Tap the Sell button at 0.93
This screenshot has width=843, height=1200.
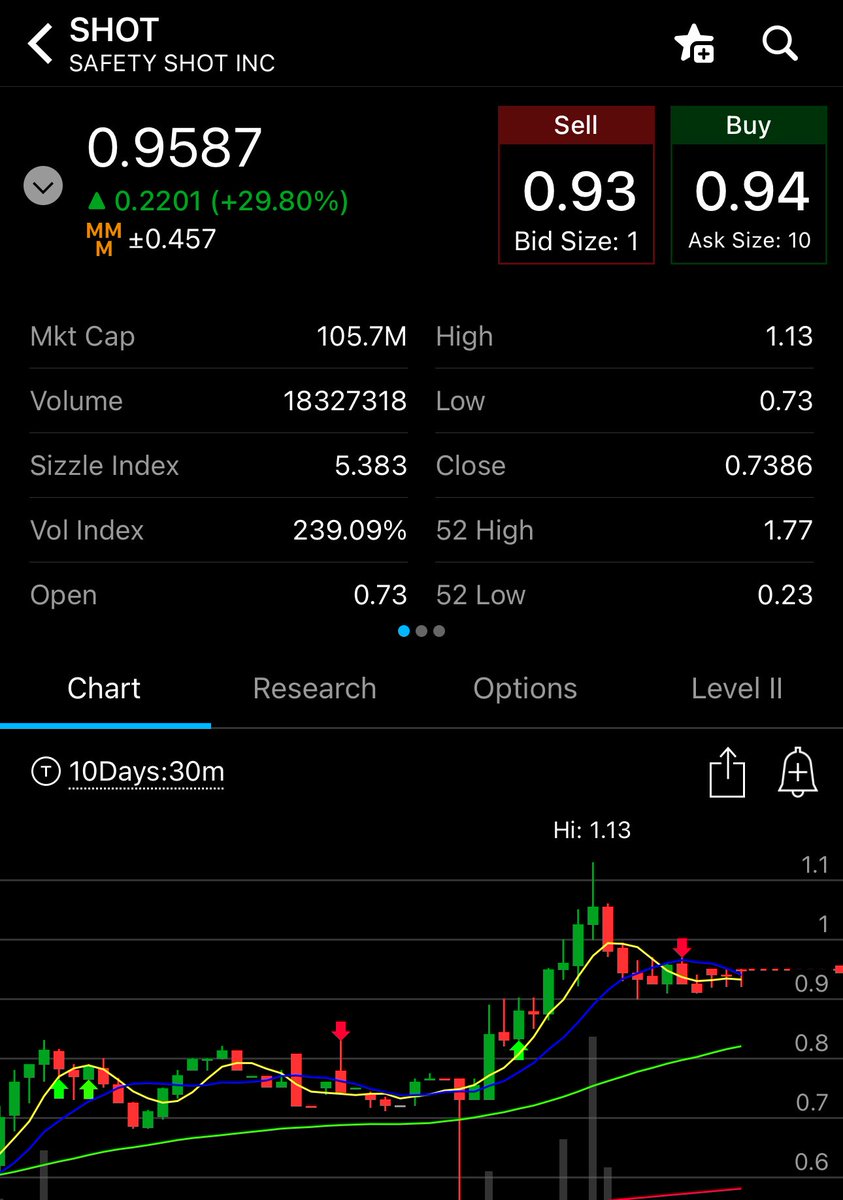pyautogui.click(x=576, y=187)
